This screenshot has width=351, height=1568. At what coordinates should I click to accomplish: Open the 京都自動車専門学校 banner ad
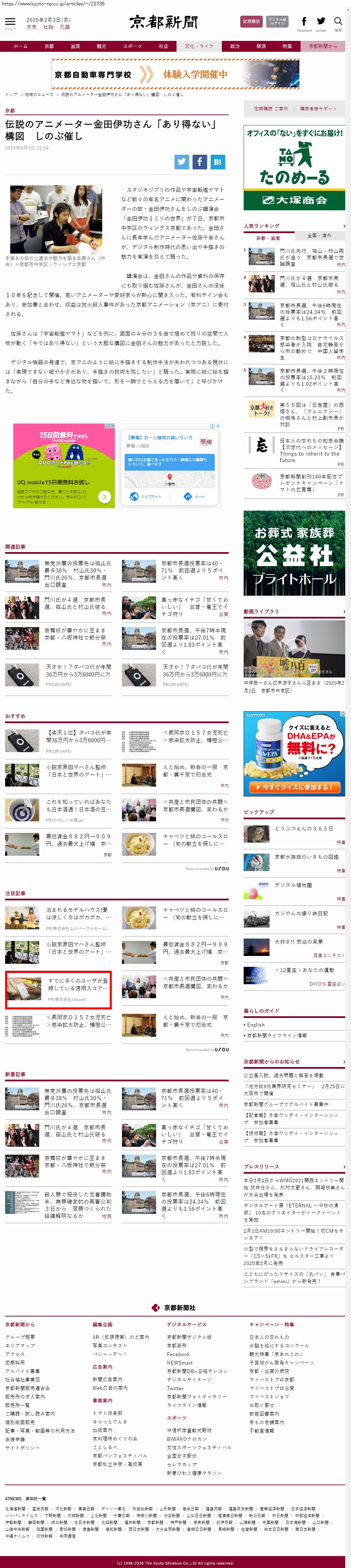(175, 74)
